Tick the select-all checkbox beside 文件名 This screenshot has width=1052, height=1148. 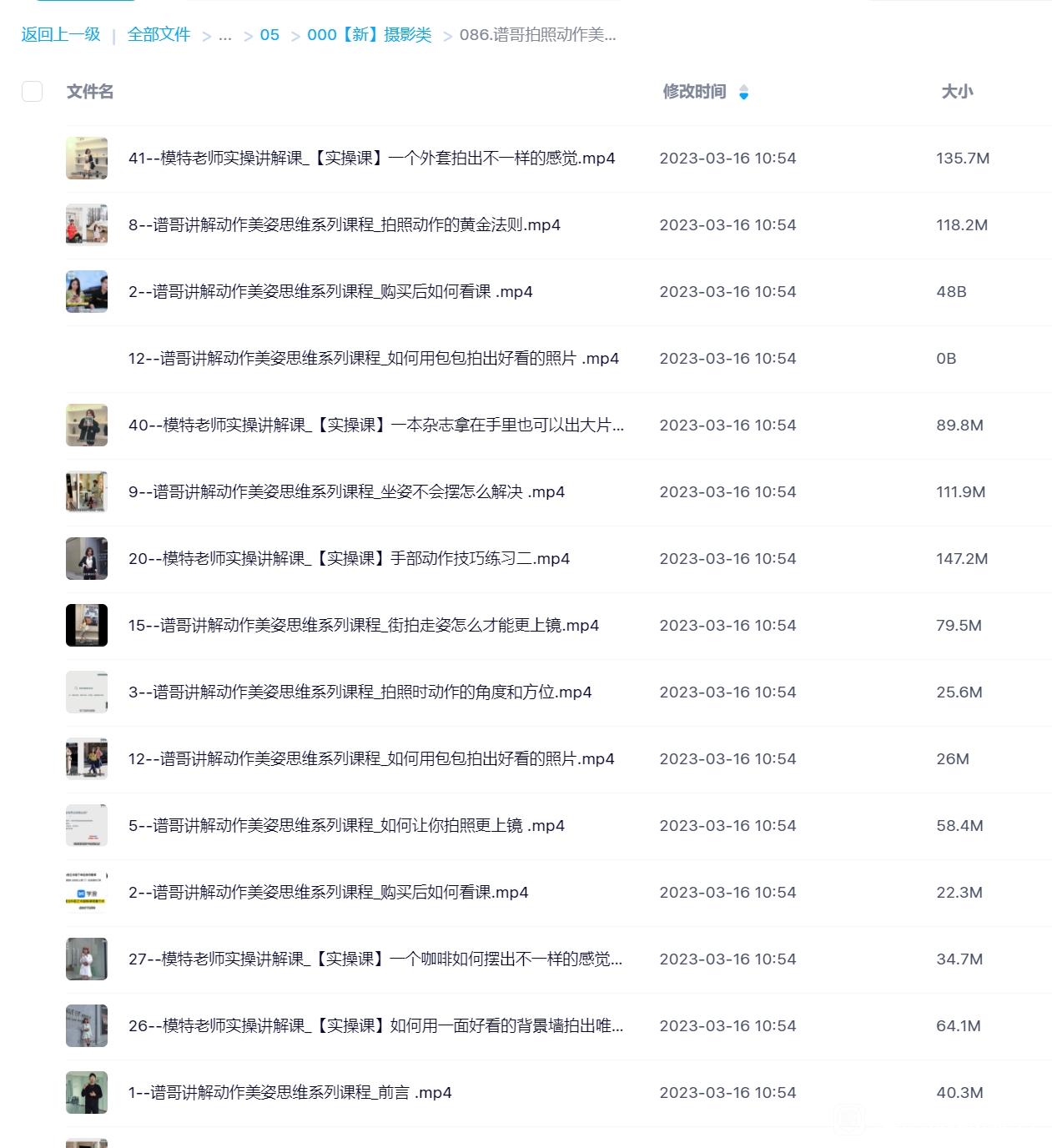tap(32, 92)
